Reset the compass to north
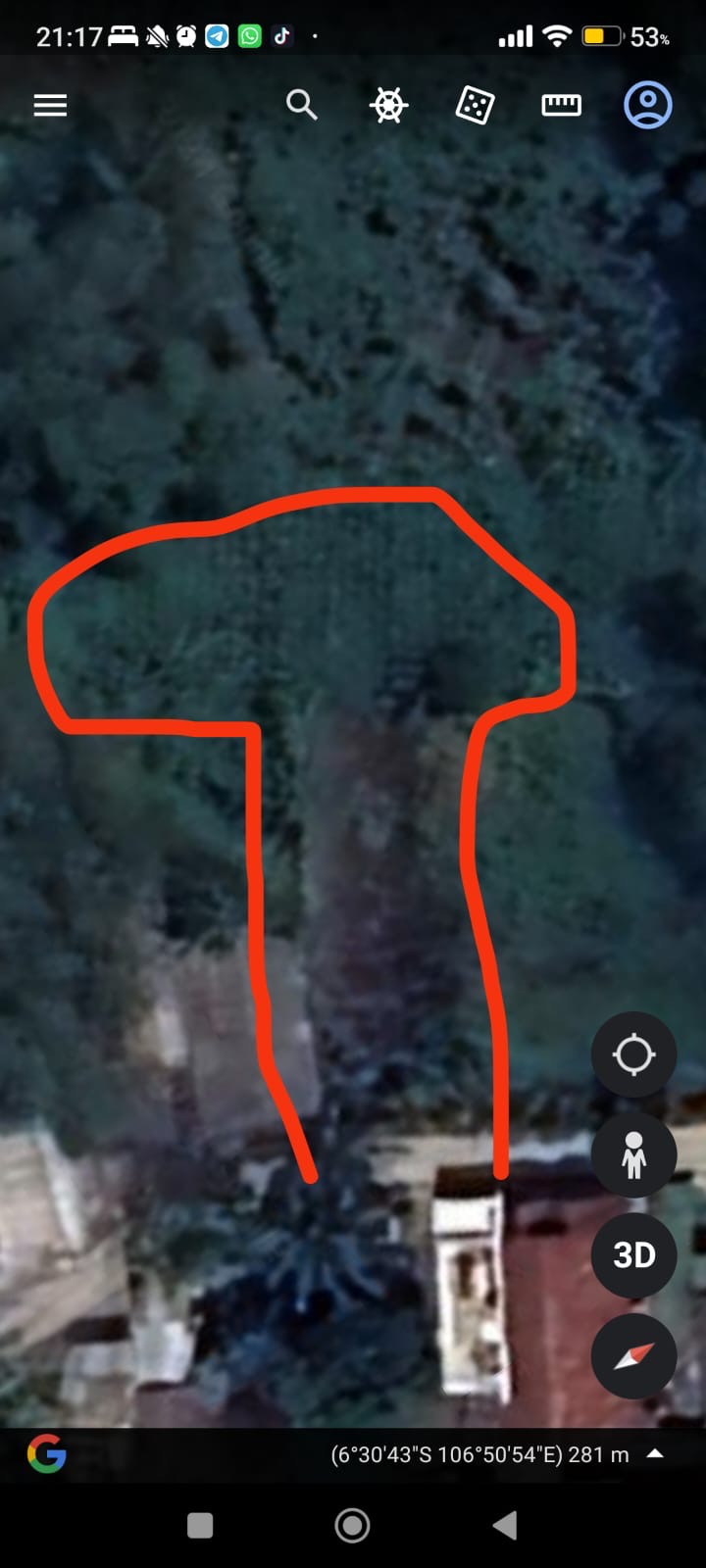The height and width of the screenshot is (1568, 706). [633, 1356]
